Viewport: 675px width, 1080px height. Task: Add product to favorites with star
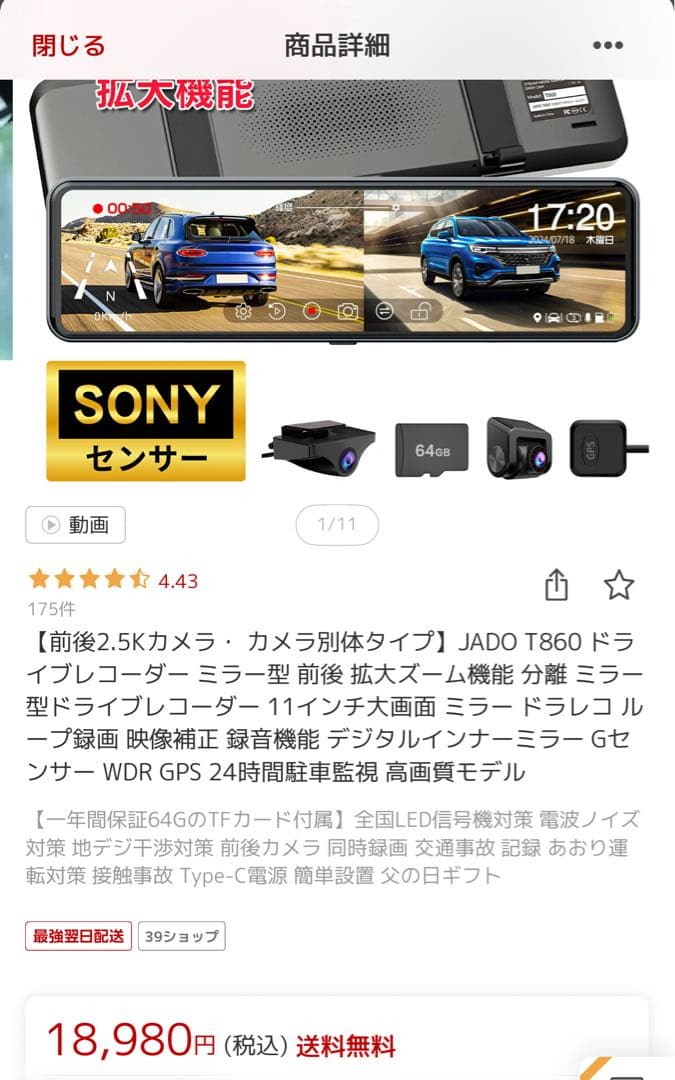tap(619, 585)
